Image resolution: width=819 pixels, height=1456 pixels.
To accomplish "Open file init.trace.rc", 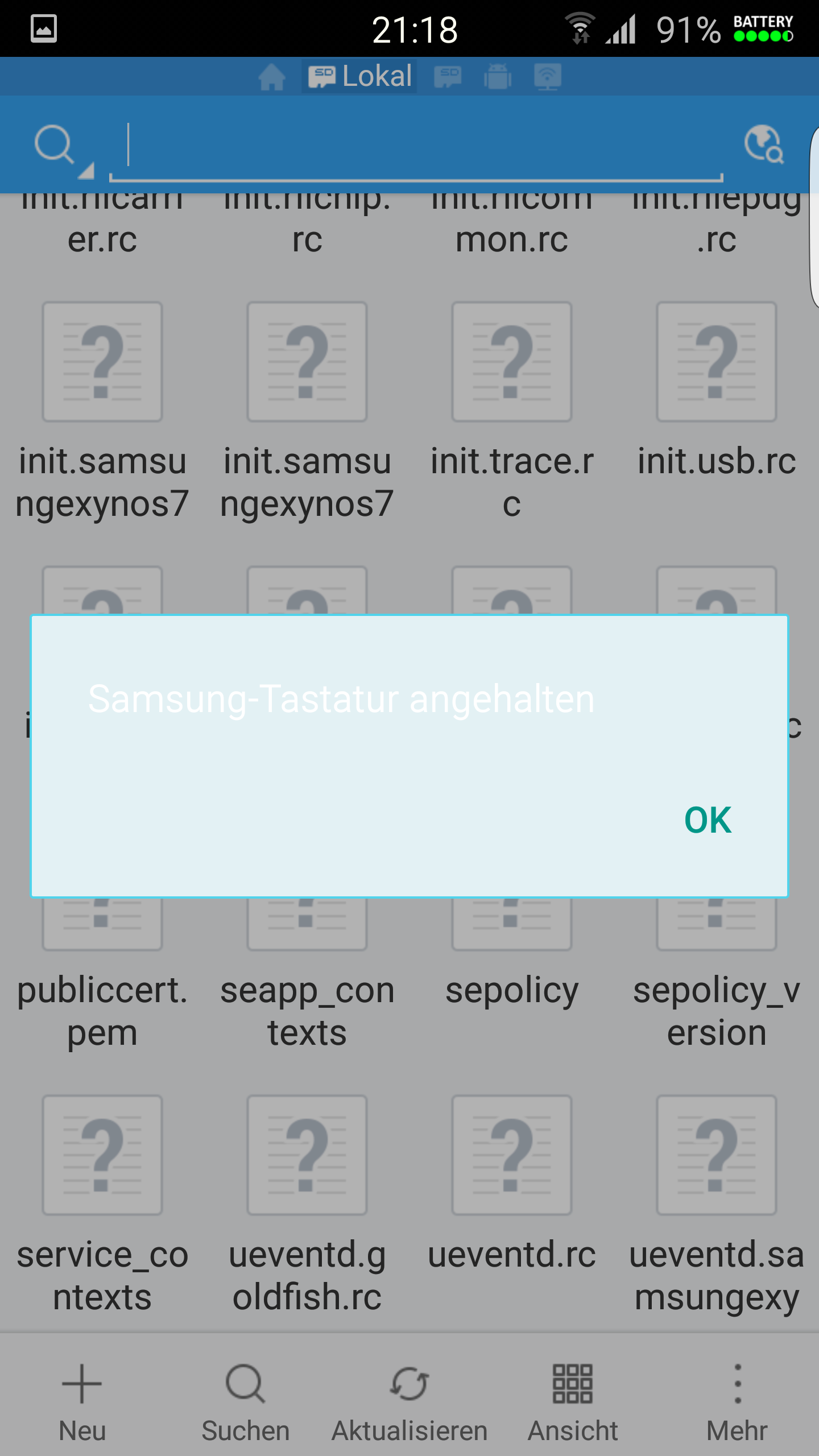I will pos(512,411).
